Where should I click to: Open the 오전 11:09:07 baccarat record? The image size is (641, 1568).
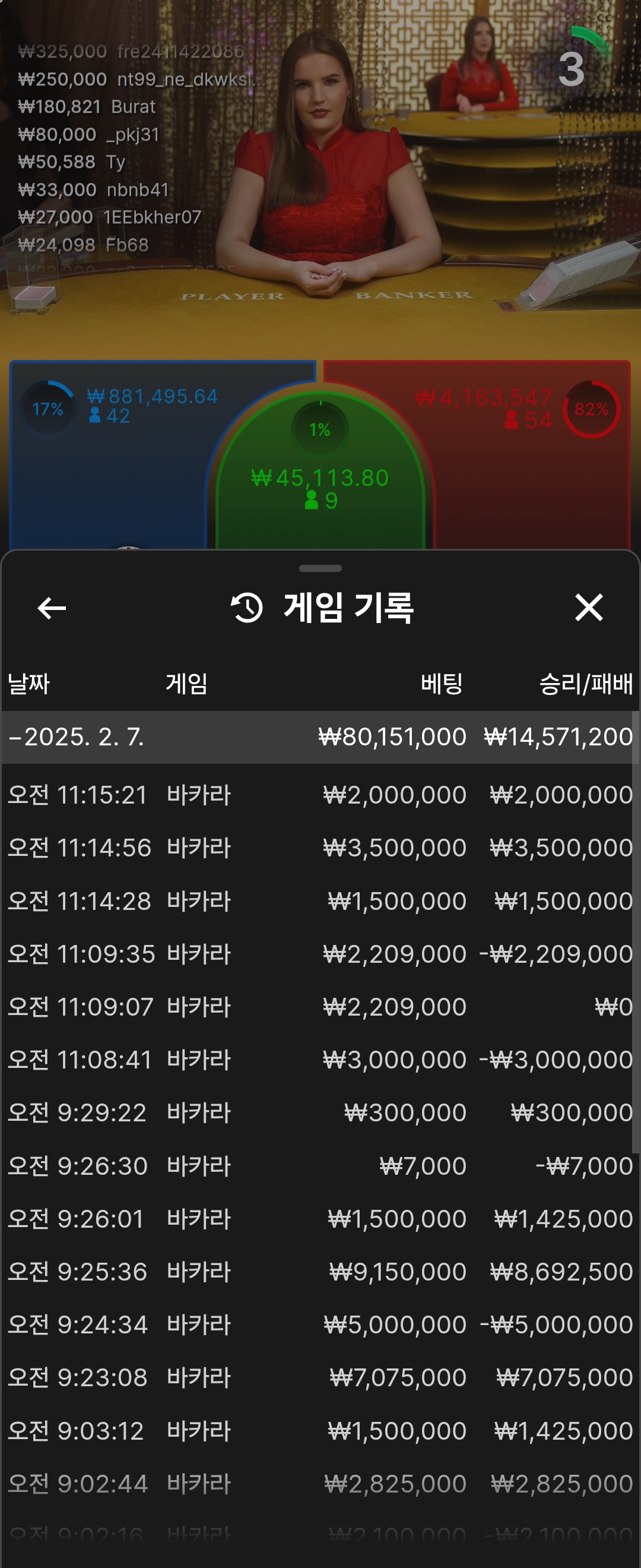click(320, 1007)
